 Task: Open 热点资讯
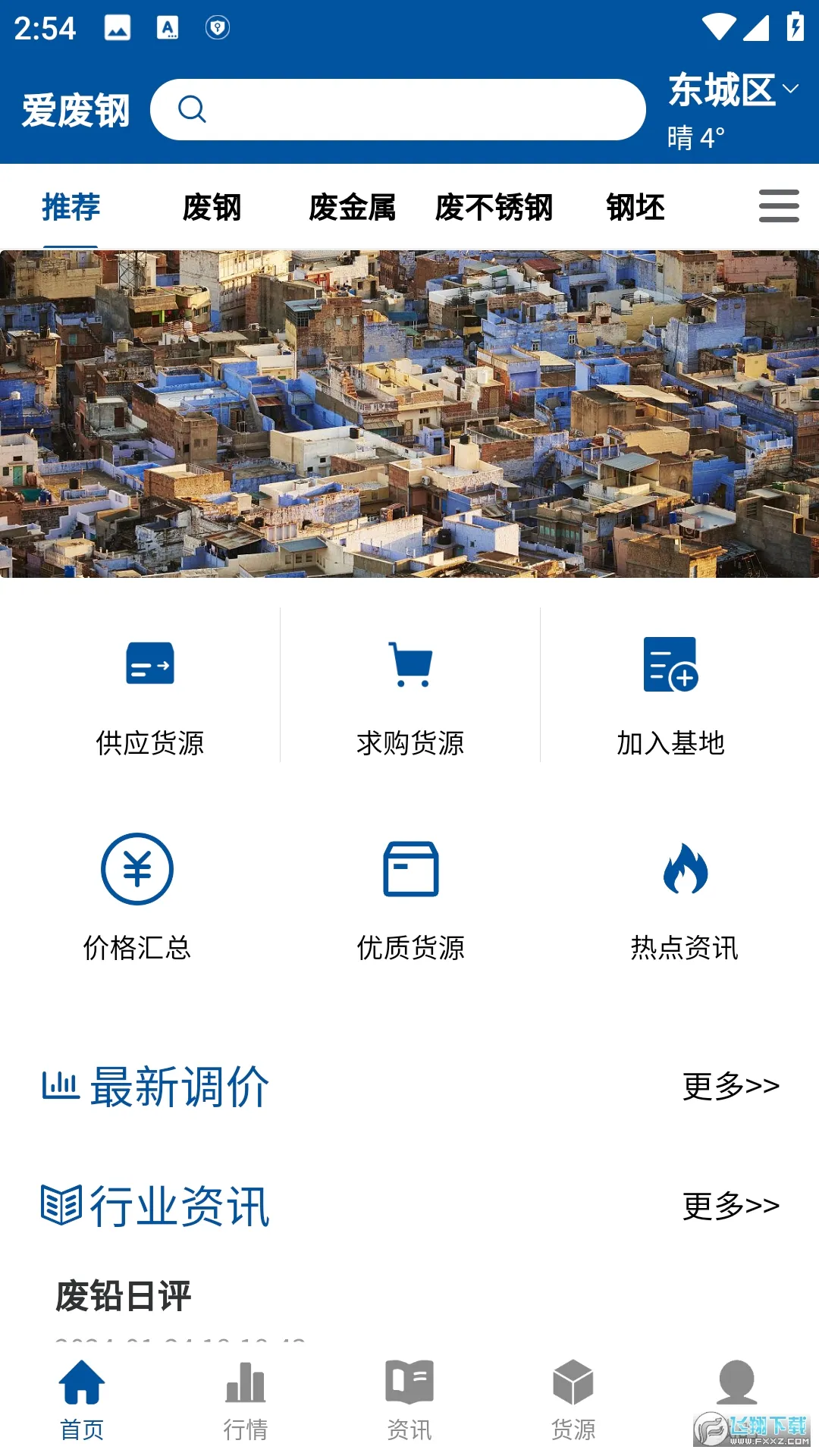point(684,898)
